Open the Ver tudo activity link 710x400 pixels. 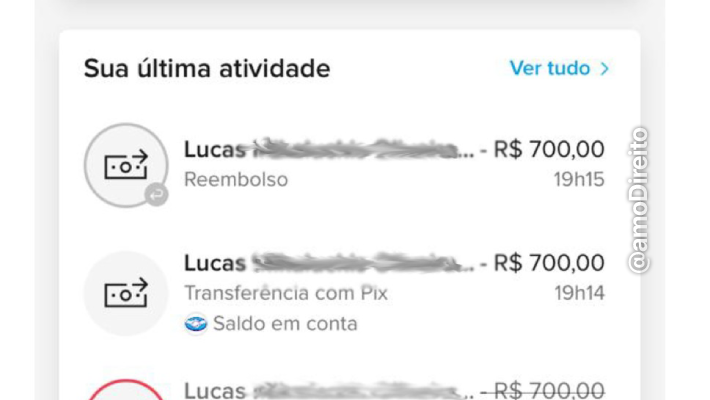[558, 68]
